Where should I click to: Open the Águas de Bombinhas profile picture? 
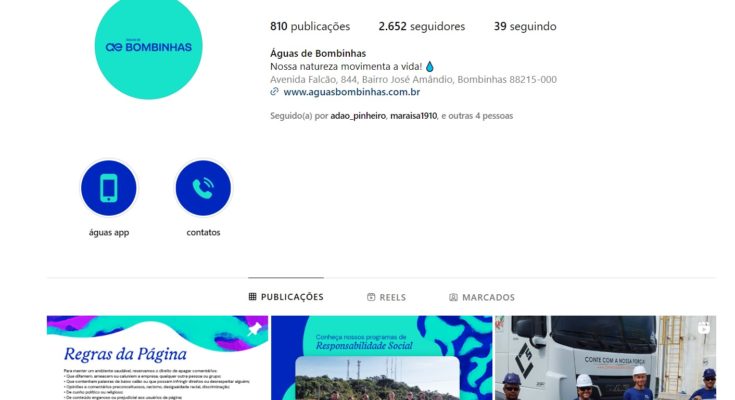click(x=148, y=46)
